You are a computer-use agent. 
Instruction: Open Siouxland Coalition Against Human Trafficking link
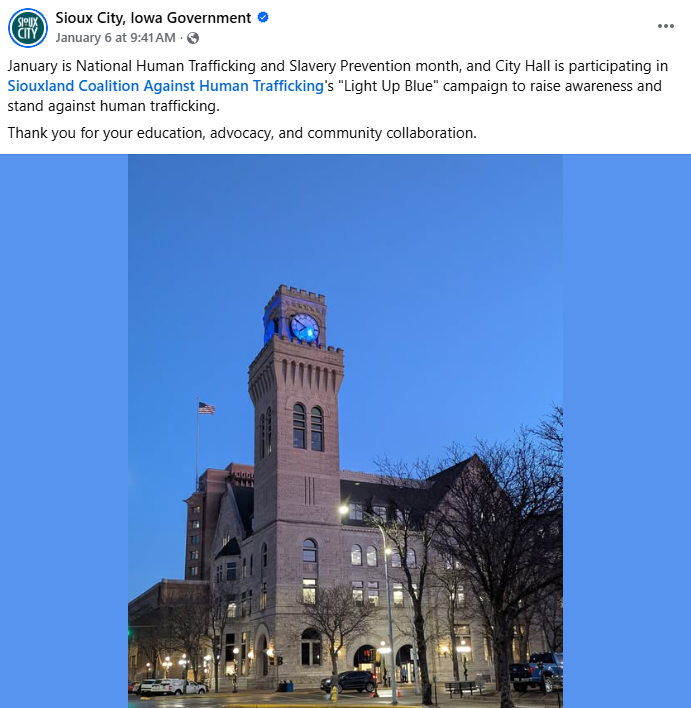pyautogui.click(x=165, y=86)
